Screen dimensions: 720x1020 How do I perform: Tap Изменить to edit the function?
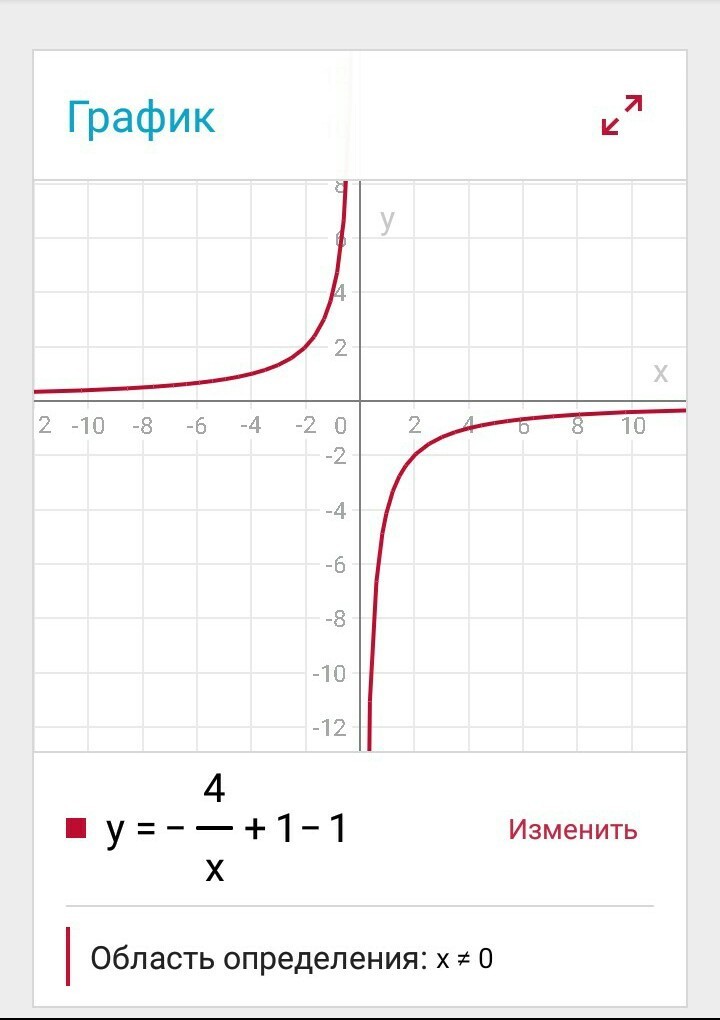(x=572, y=829)
